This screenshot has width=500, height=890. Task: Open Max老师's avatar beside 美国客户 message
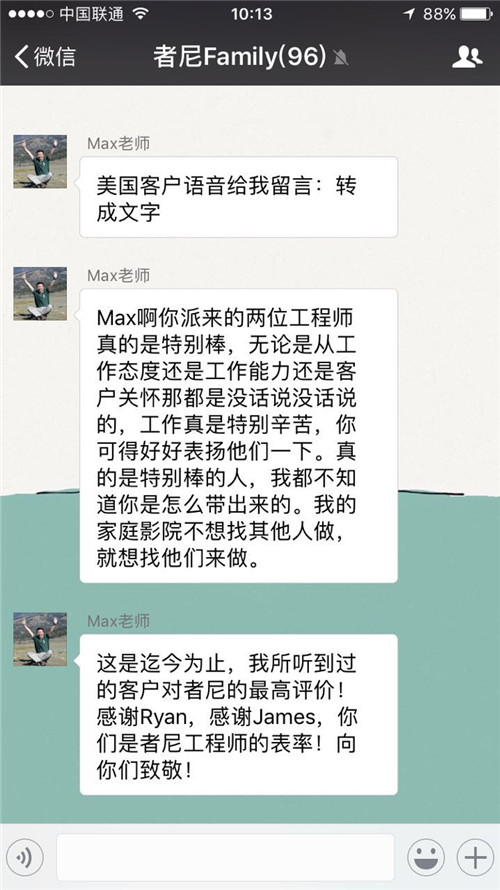coord(40,161)
